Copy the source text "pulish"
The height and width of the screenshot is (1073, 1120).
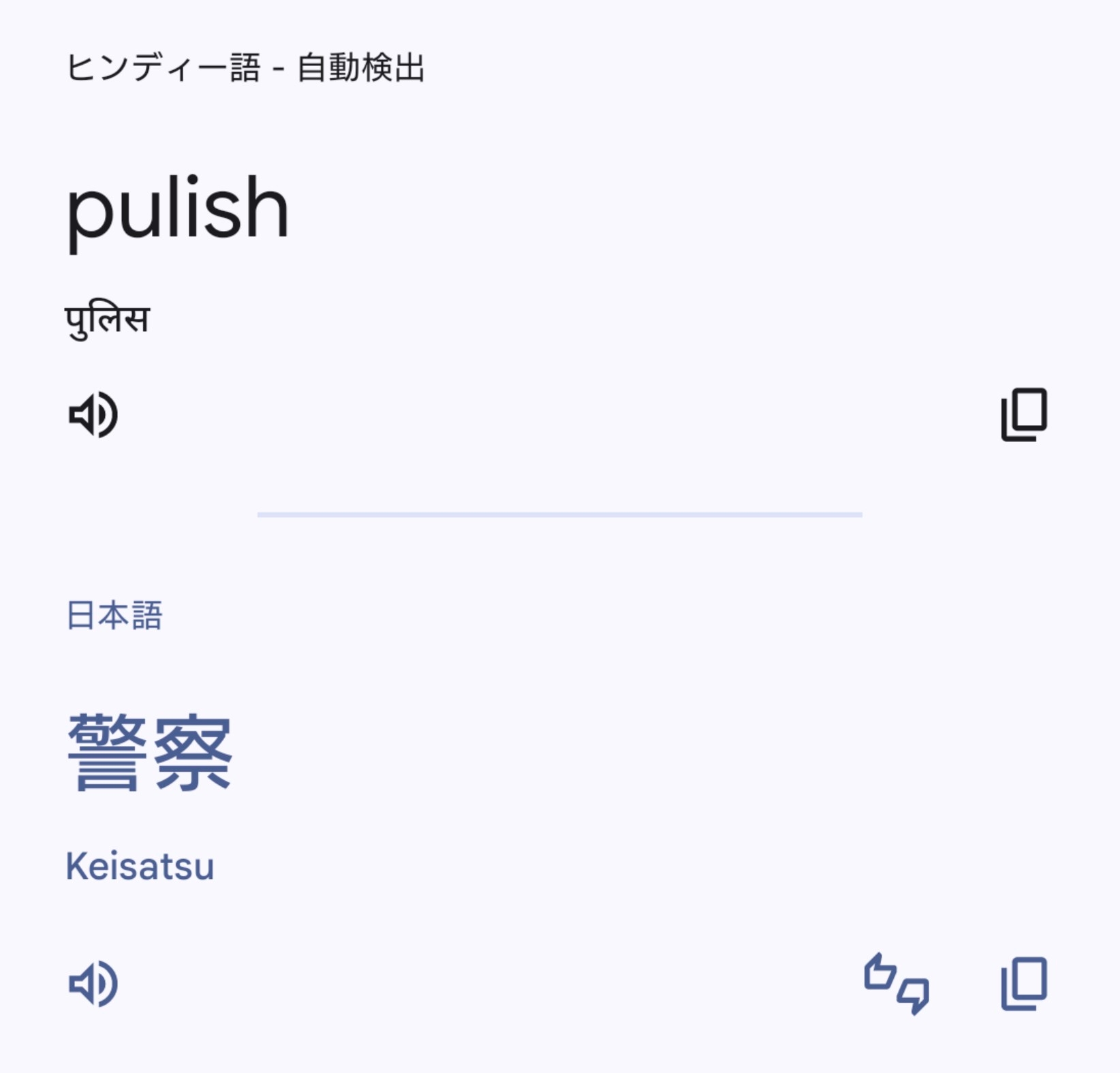click(x=1023, y=415)
